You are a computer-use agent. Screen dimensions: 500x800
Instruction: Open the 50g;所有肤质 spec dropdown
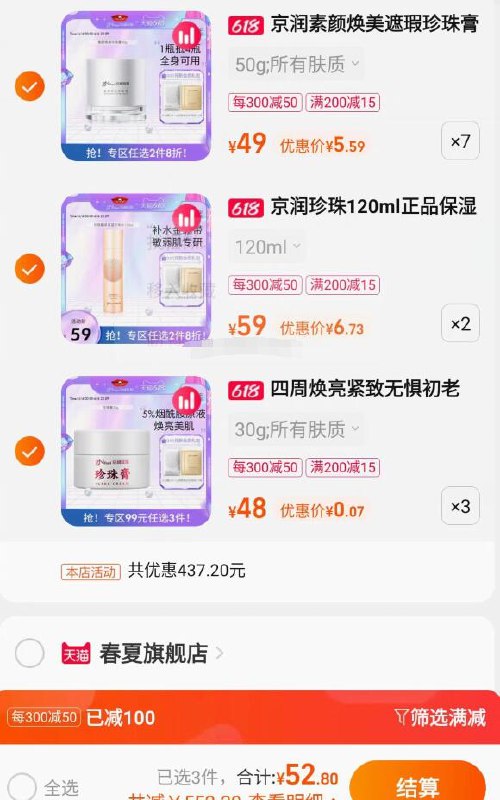pyautogui.click(x=296, y=64)
